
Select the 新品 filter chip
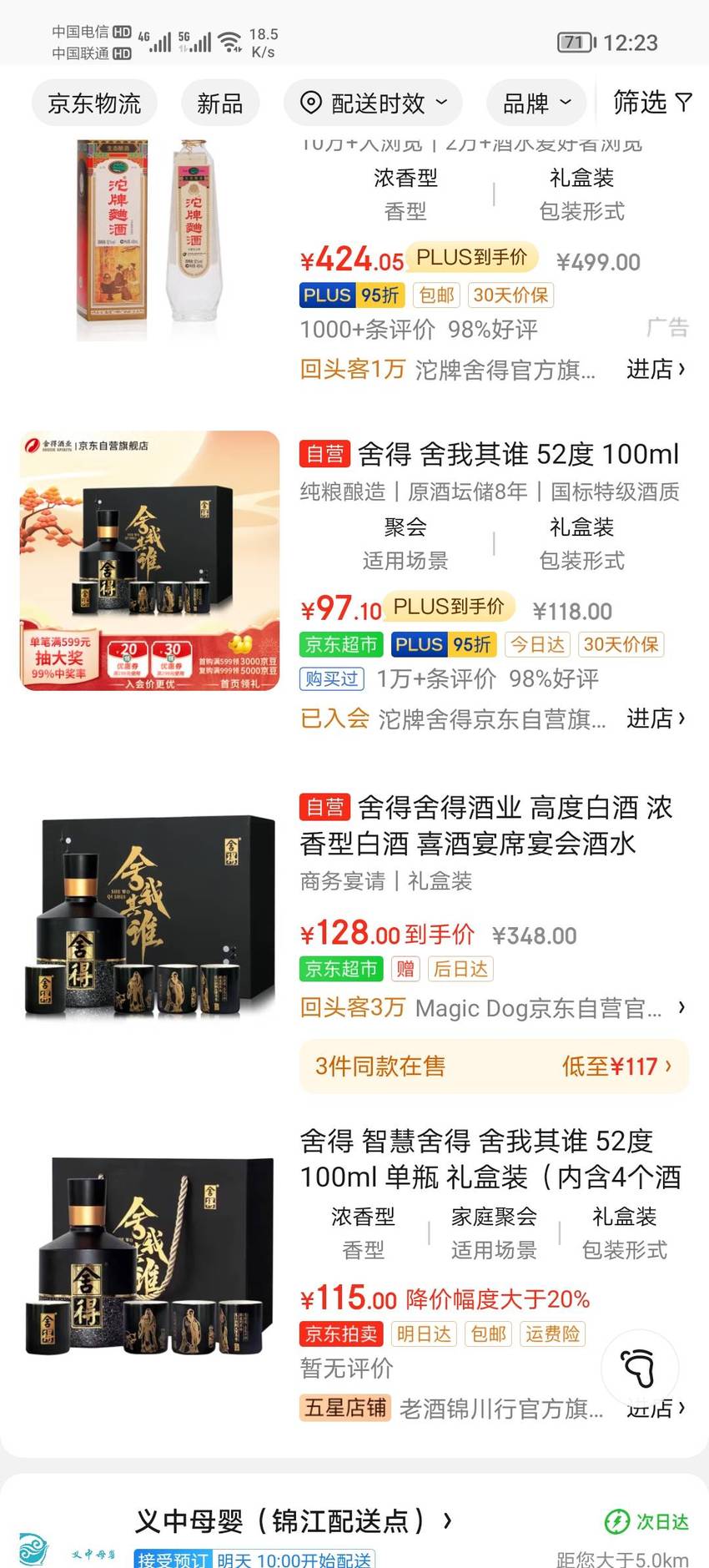coord(220,103)
